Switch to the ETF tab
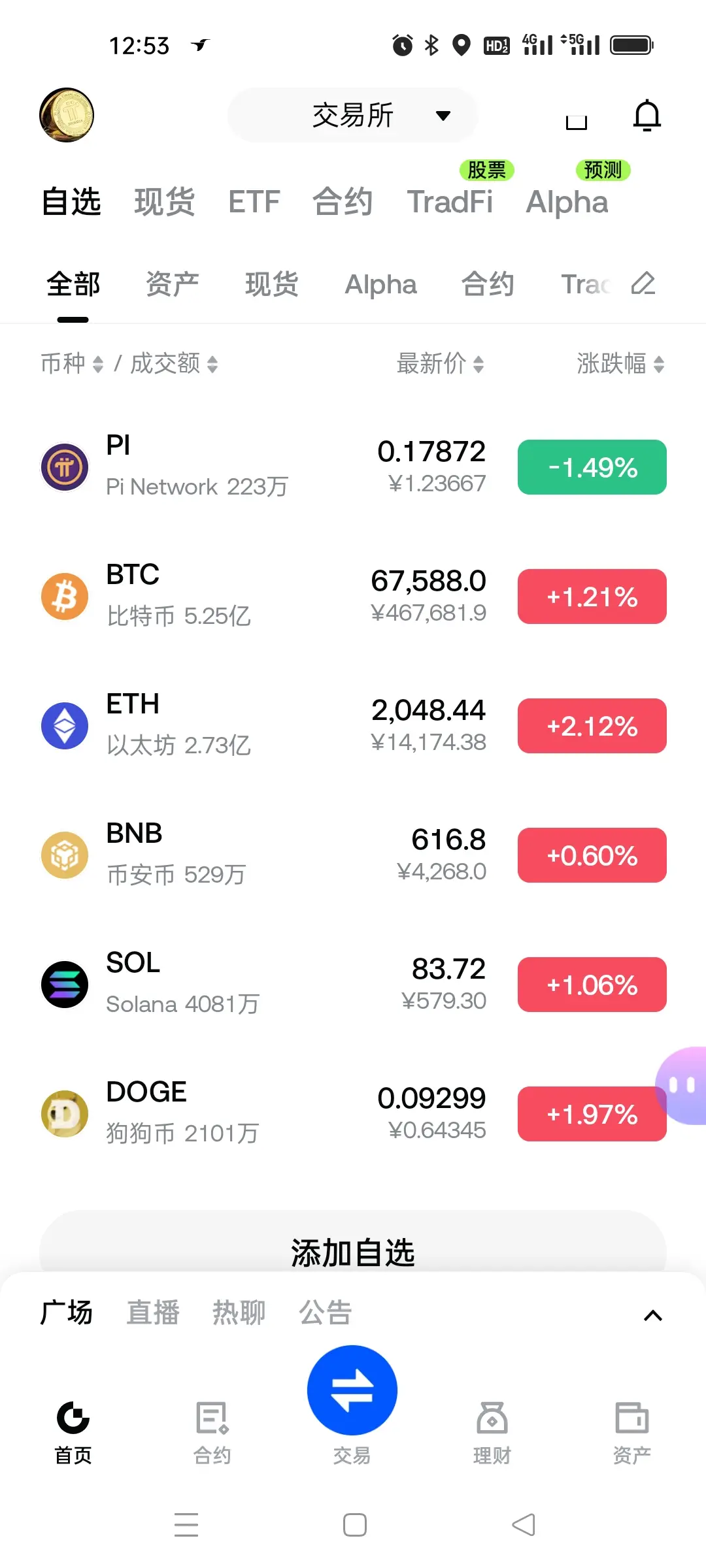The image size is (706, 1568). [x=254, y=201]
